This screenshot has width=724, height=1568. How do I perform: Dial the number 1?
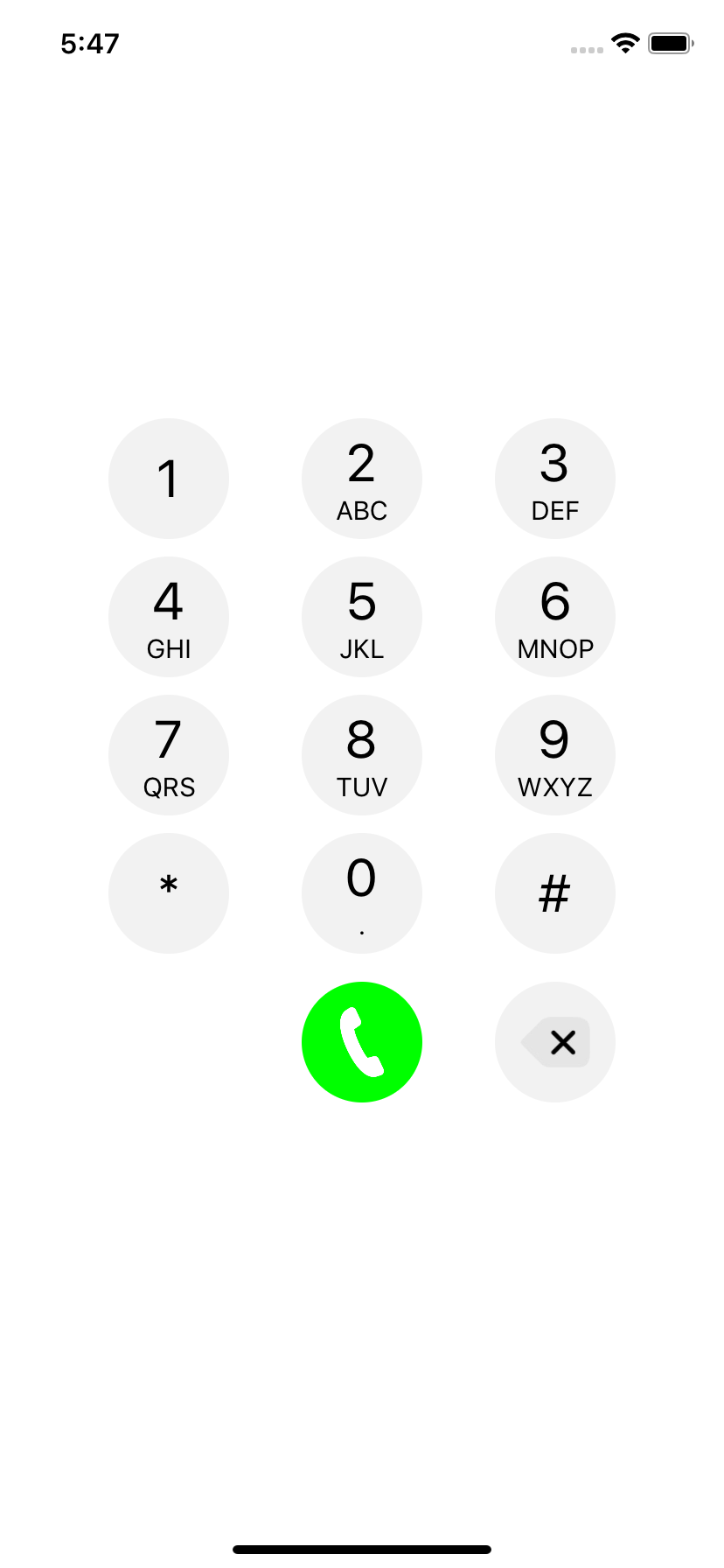click(x=169, y=478)
